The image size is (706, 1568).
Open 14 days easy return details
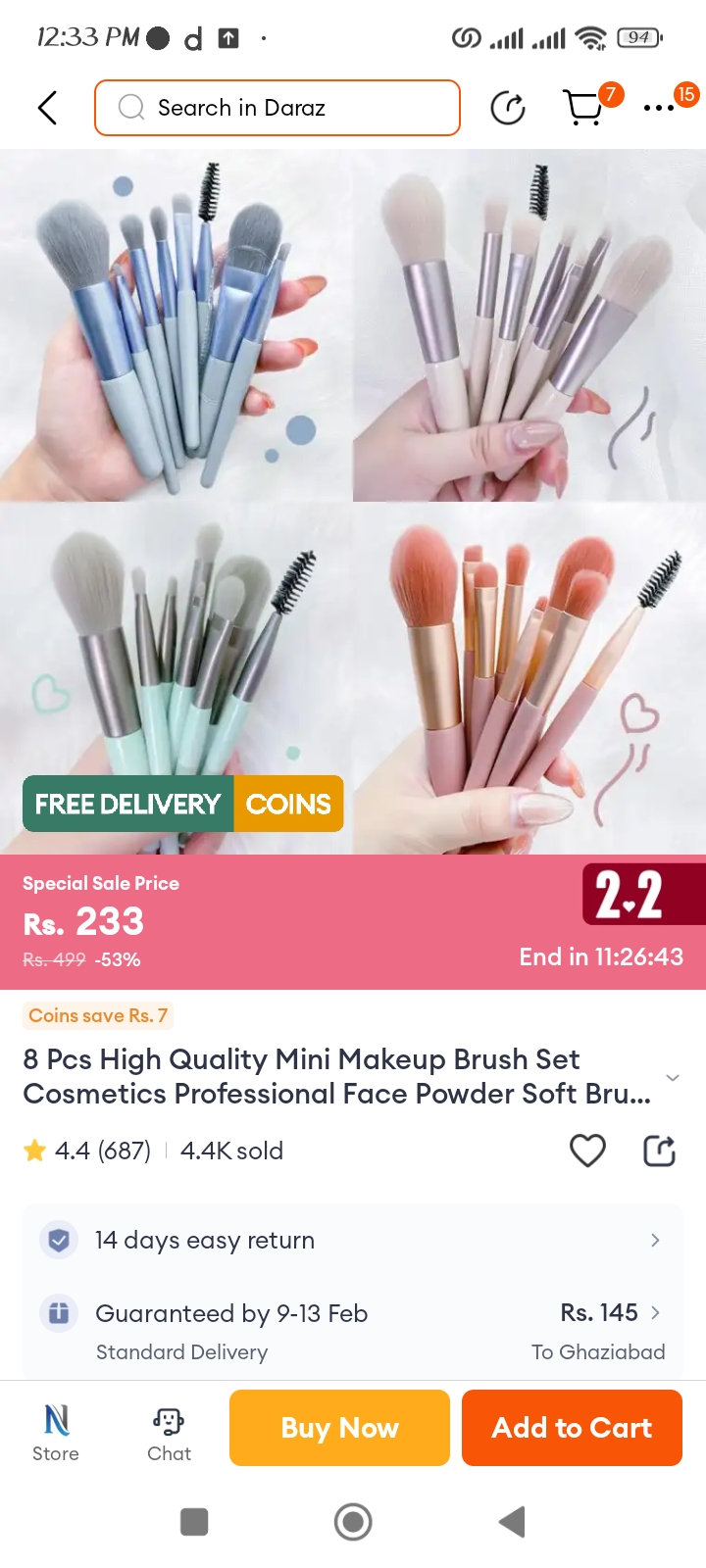pyautogui.click(x=353, y=1241)
